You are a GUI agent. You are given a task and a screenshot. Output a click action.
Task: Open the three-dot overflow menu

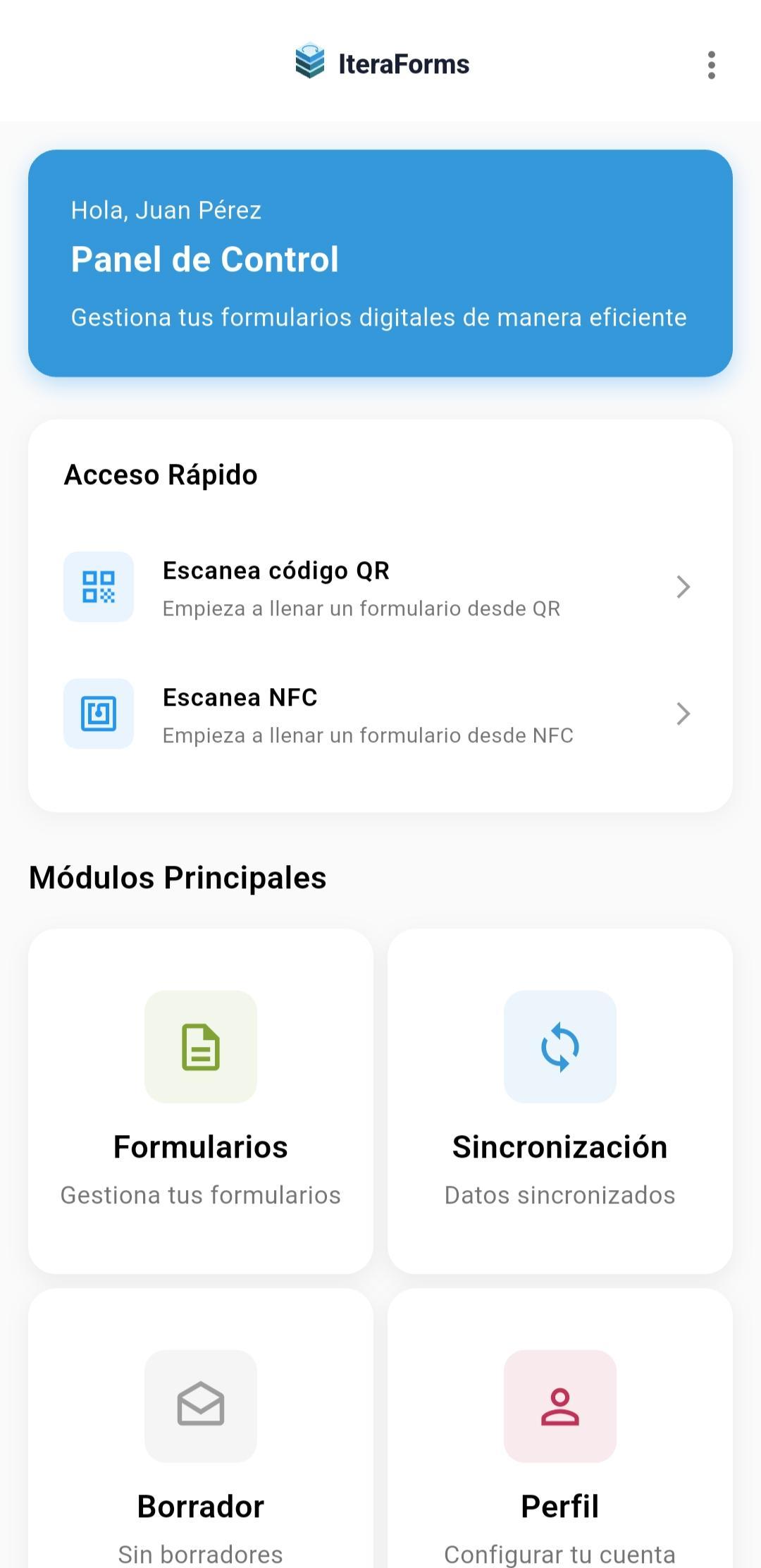pyautogui.click(x=711, y=64)
